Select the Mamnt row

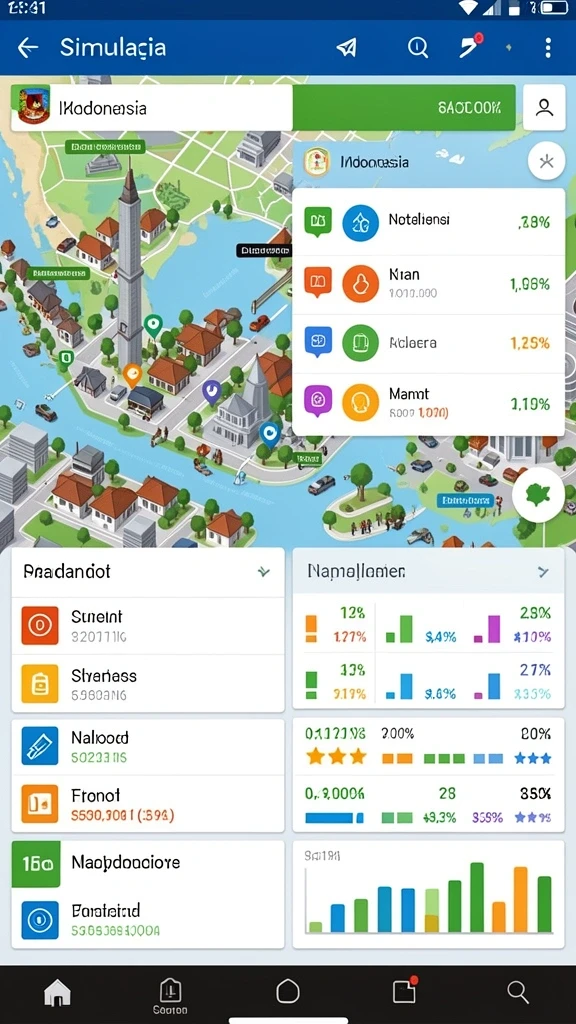point(428,402)
